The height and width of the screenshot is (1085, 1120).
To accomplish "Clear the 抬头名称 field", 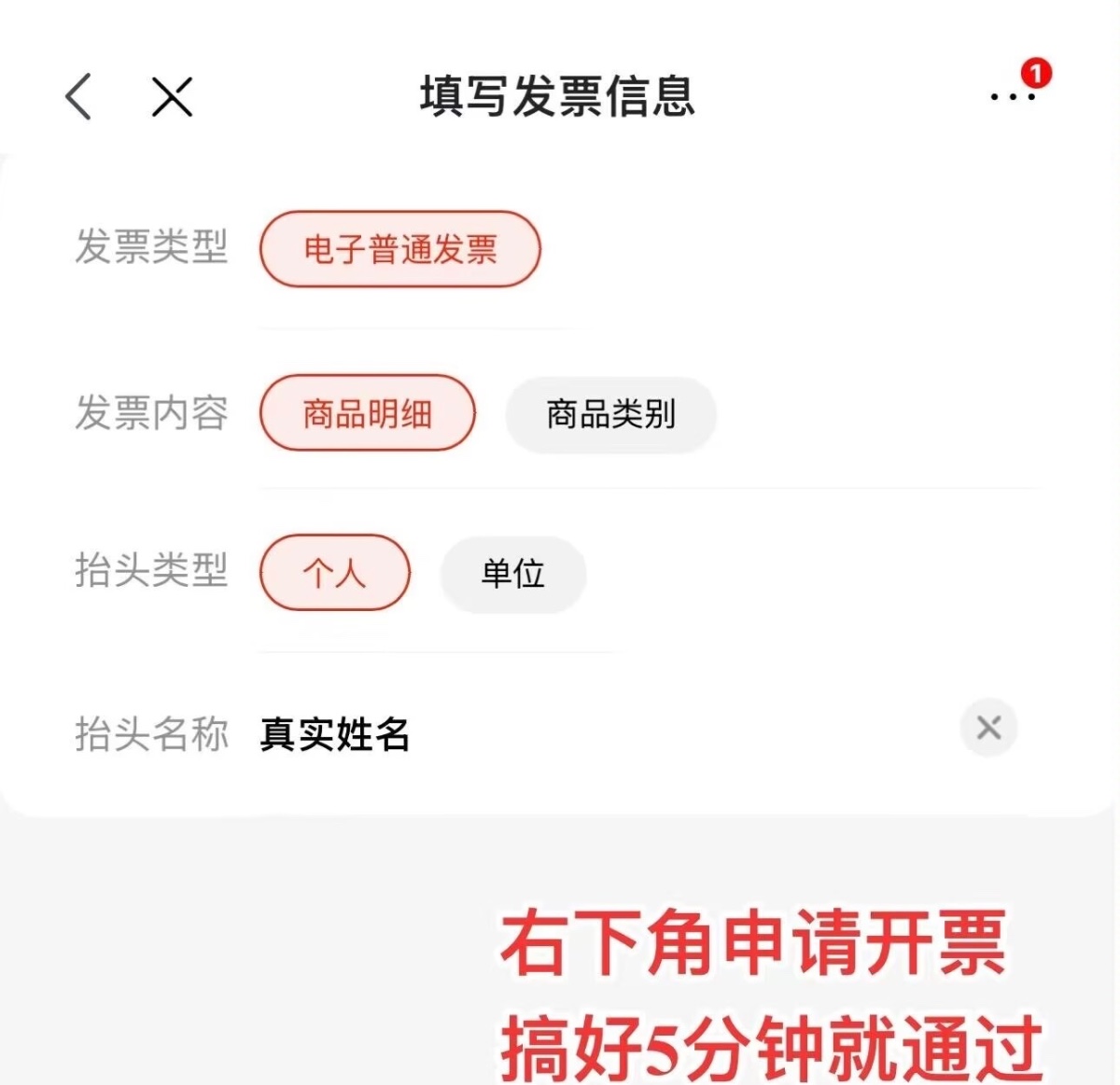I will click(x=988, y=728).
